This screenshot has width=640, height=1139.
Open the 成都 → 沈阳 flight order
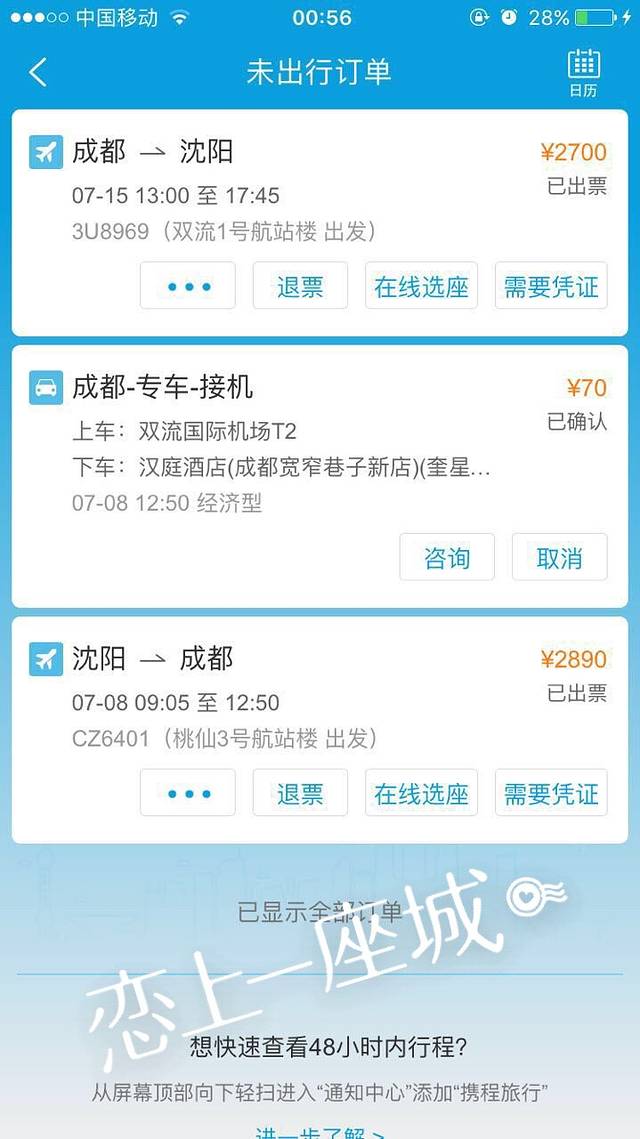point(300,190)
